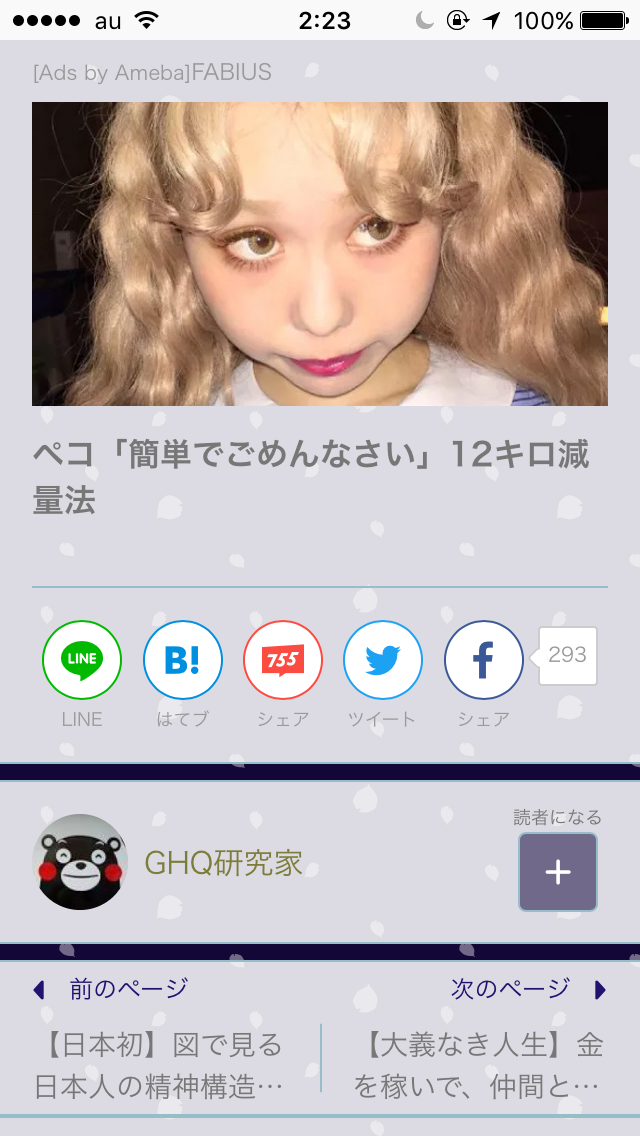Go to next page 【大義なき人生】
This screenshot has height=1136, width=640.
tap(478, 1065)
